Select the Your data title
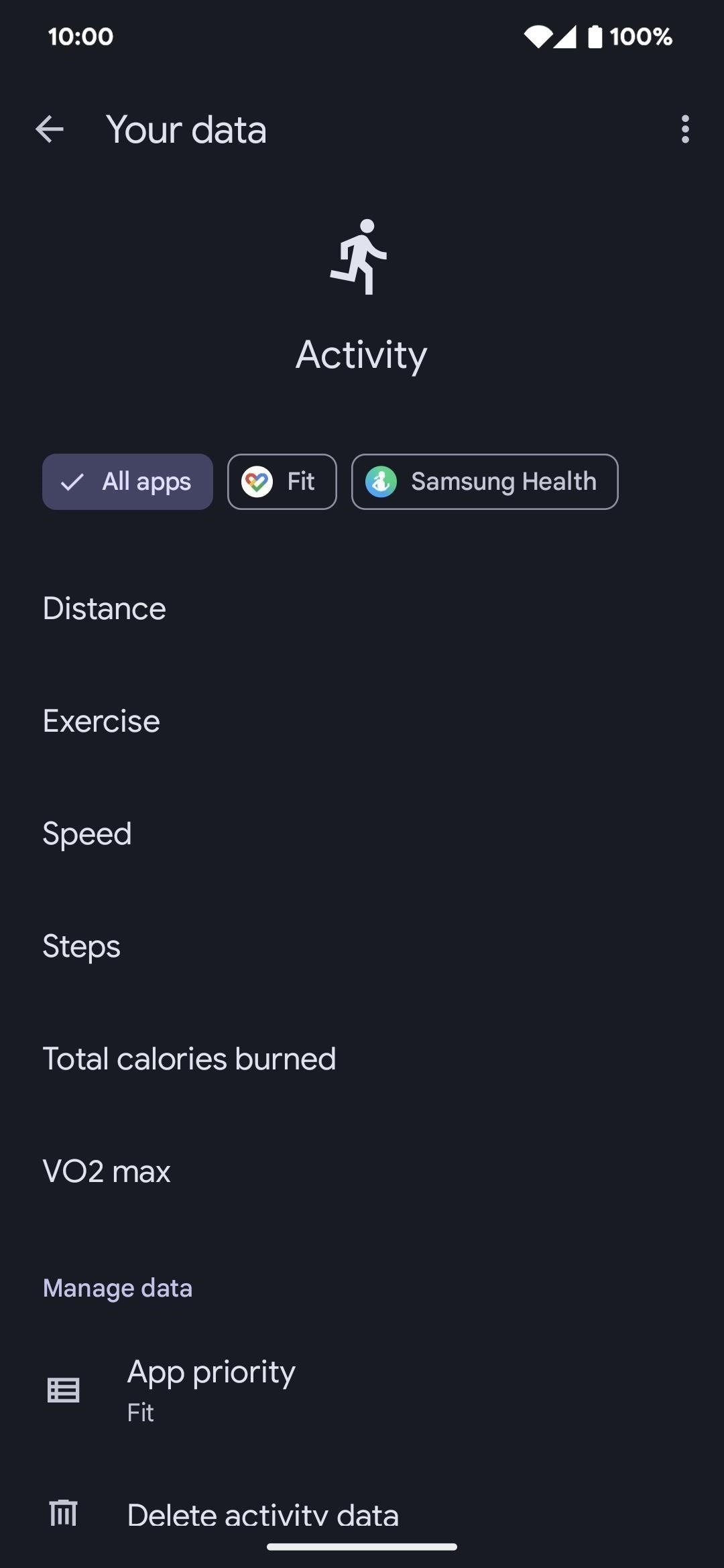 [186, 129]
